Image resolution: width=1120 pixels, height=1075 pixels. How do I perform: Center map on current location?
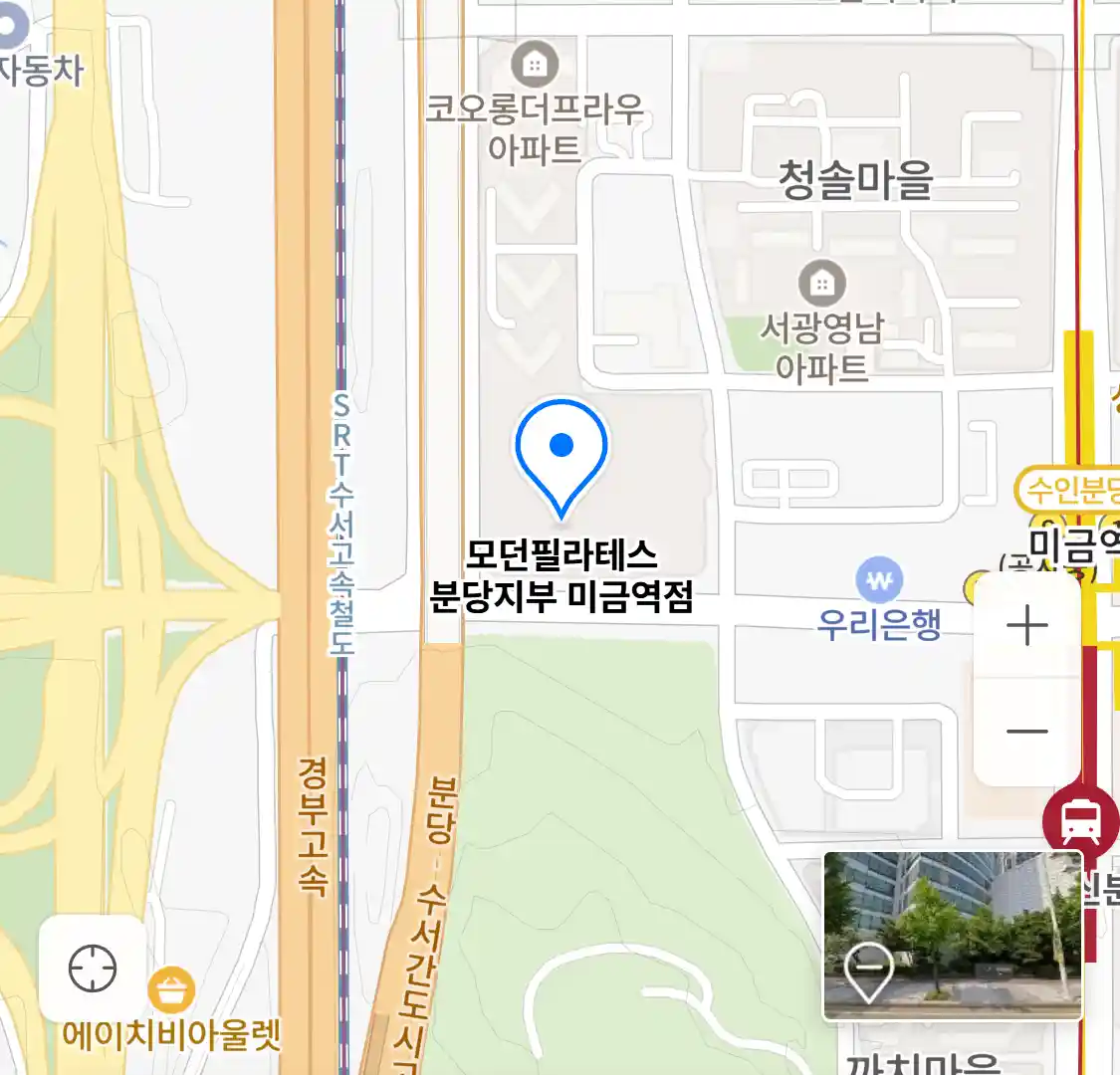92,967
